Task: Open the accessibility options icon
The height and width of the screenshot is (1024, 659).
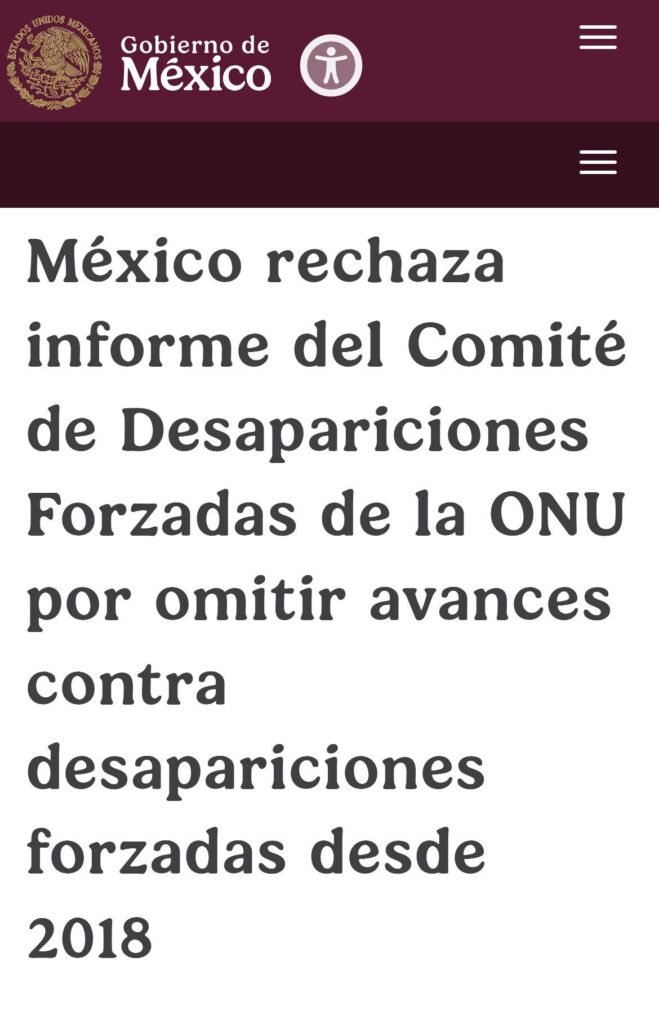Action: (x=331, y=65)
